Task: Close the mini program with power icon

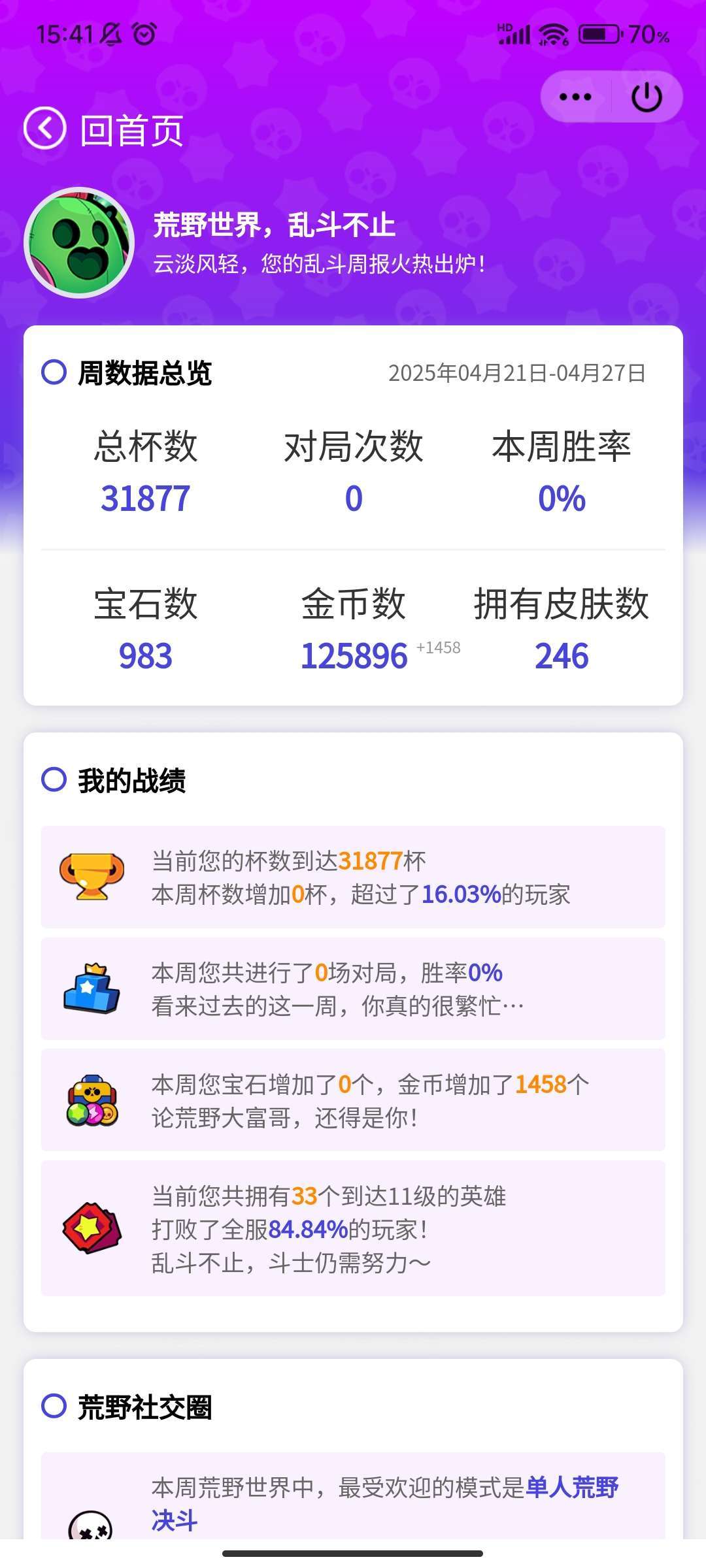Action: click(647, 97)
